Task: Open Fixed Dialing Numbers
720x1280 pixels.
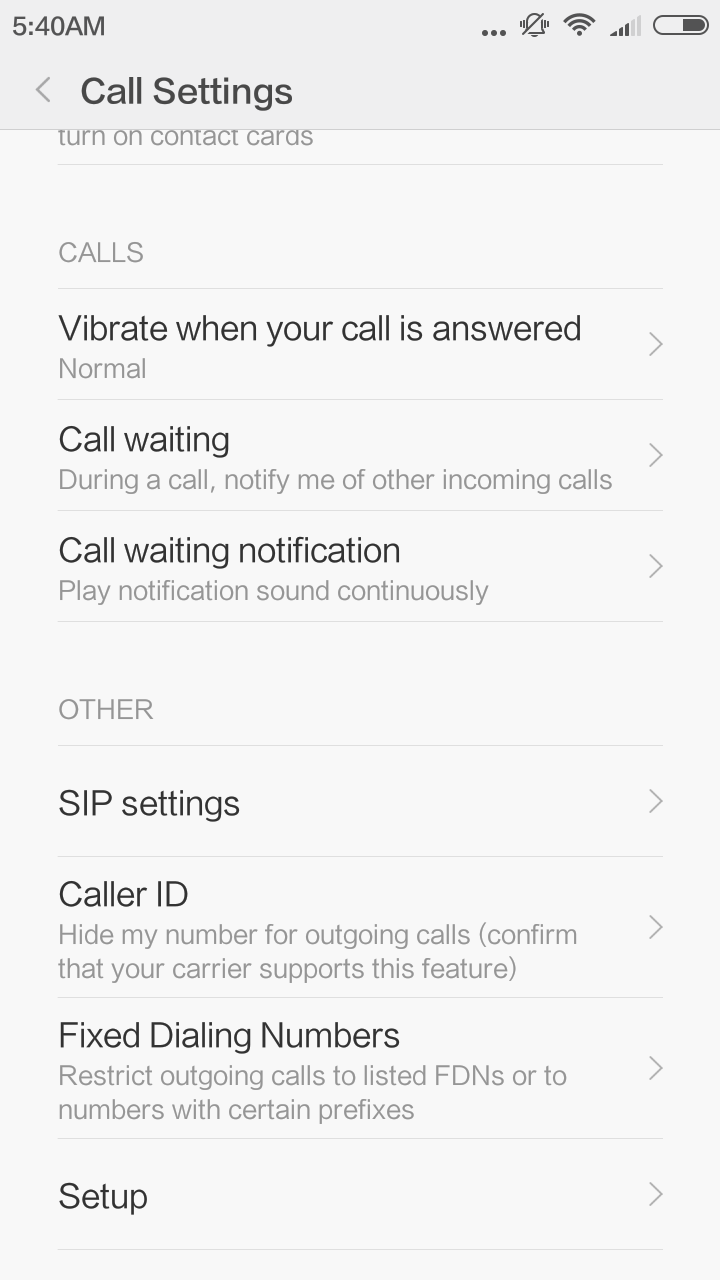Action: pos(360,1069)
